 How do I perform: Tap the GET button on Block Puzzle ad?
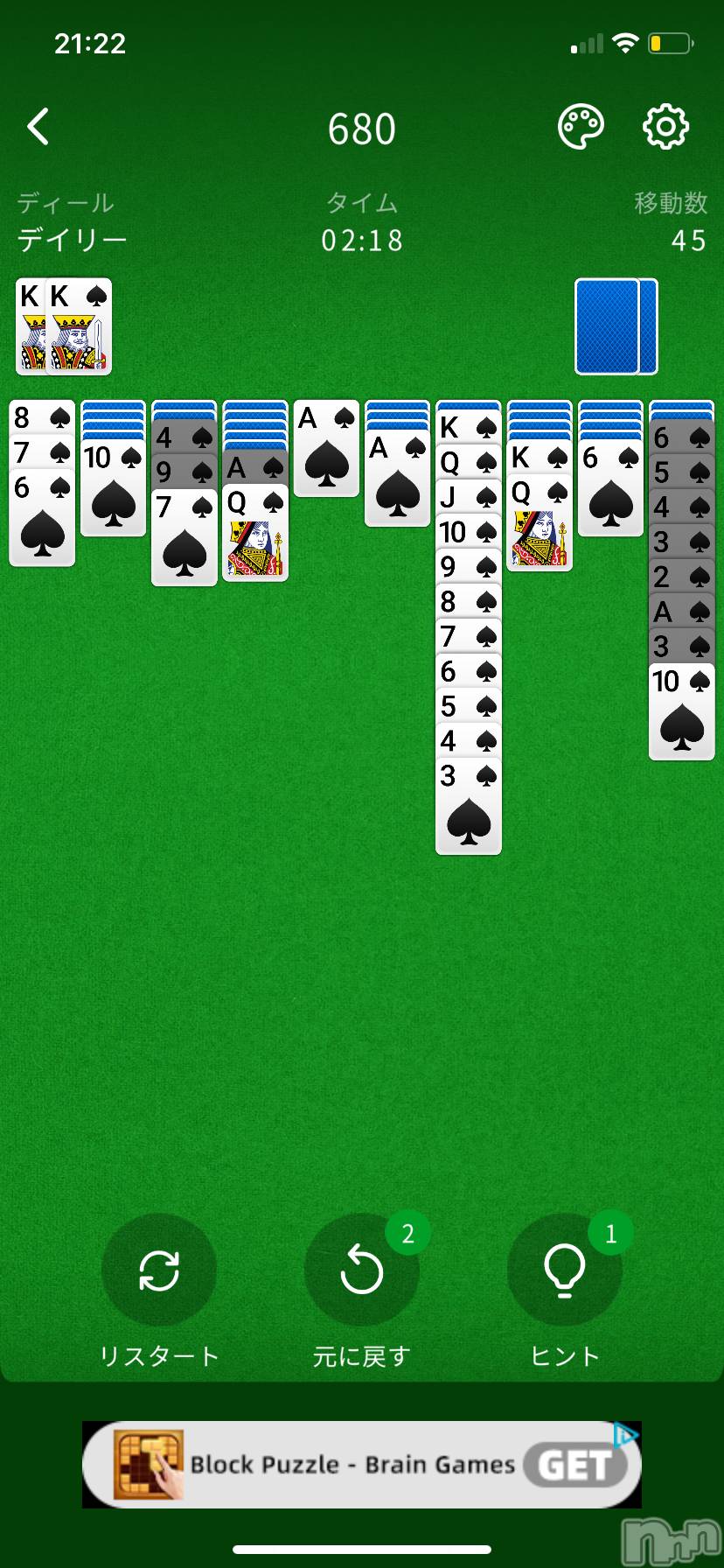coord(574,1465)
